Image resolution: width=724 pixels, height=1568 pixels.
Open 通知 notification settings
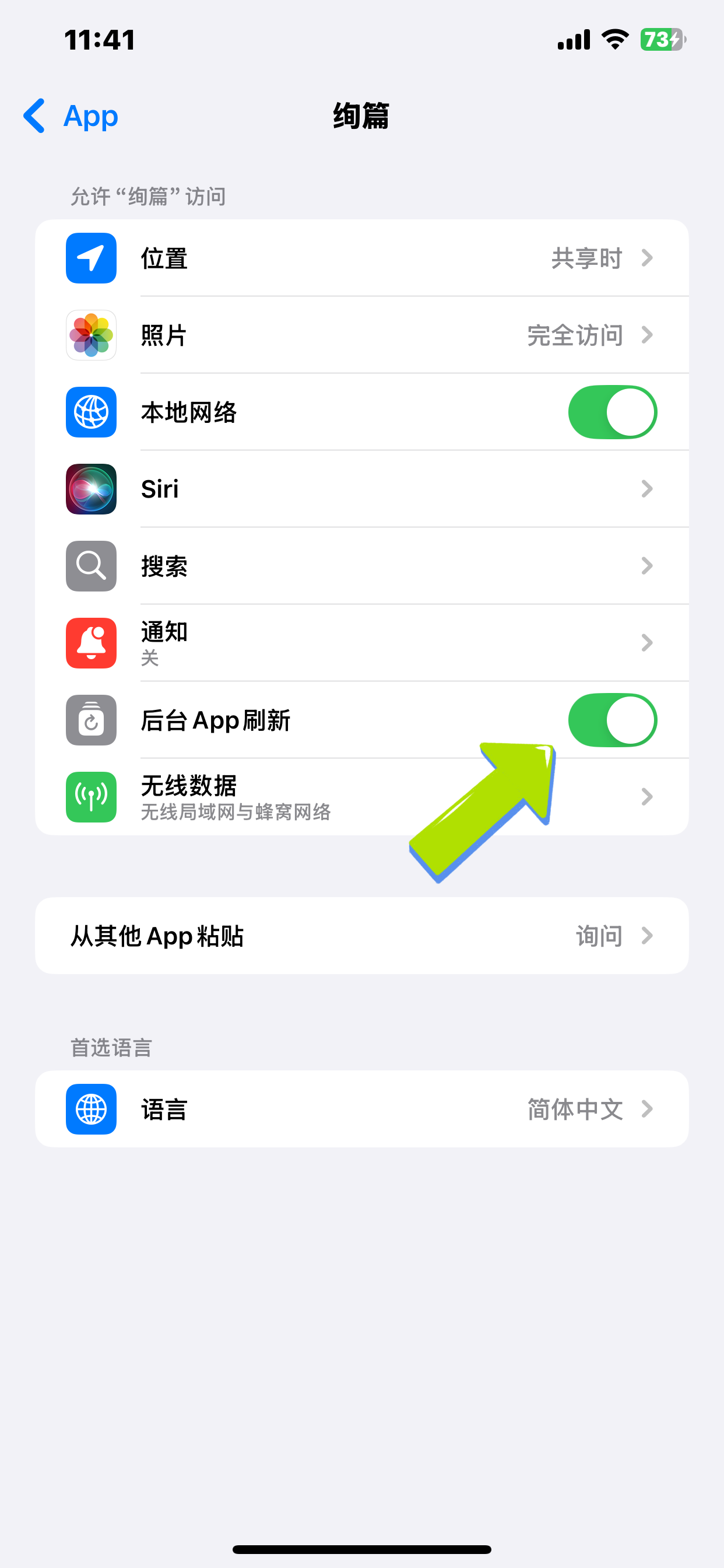pyautogui.click(x=361, y=643)
